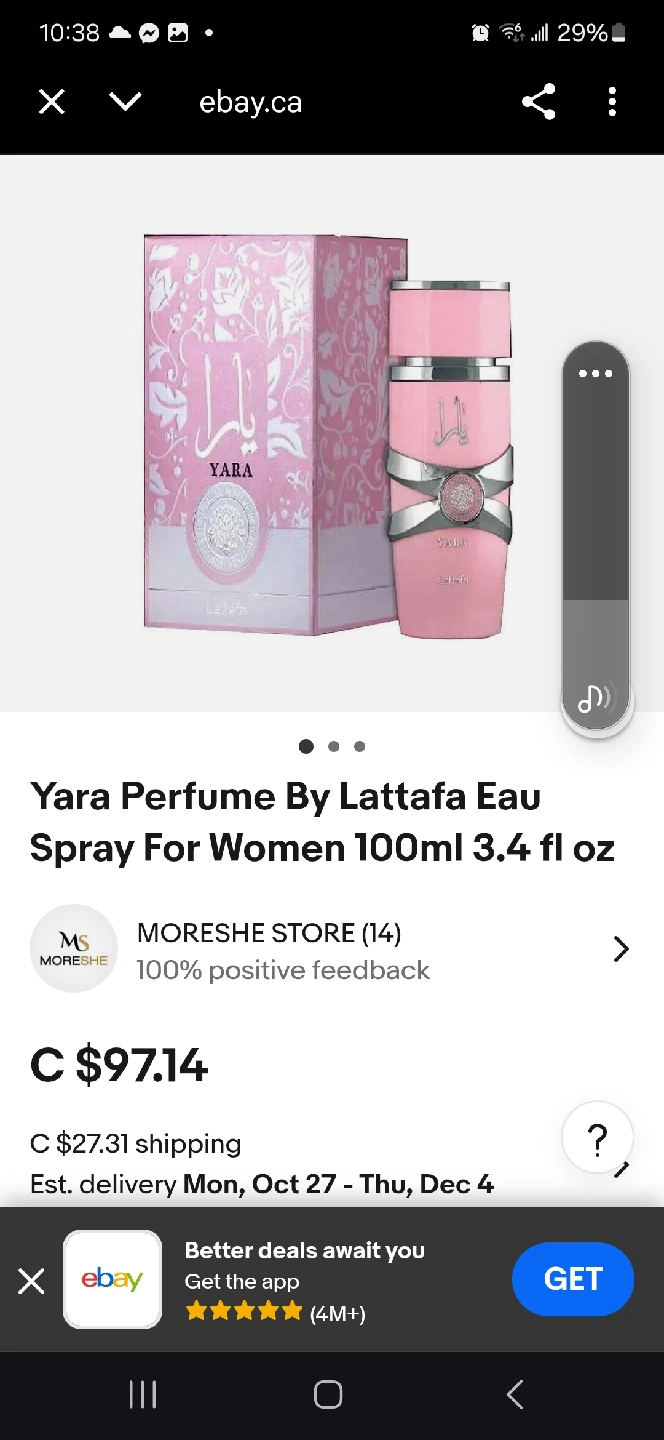Image resolution: width=664 pixels, height=1440 pixels.
Task: Tap the media sound icon on volume panel
Action: point(595,697)
